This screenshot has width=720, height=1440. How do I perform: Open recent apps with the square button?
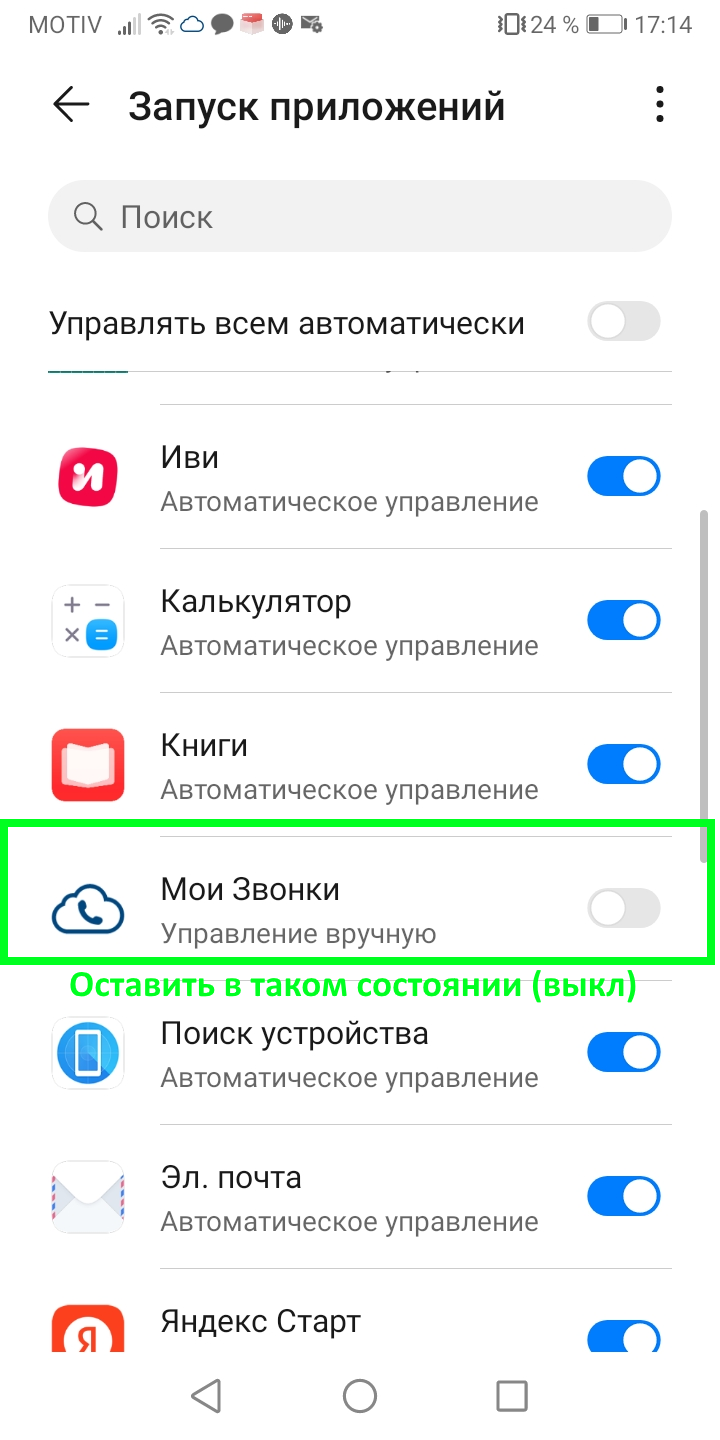point(512,1396)
